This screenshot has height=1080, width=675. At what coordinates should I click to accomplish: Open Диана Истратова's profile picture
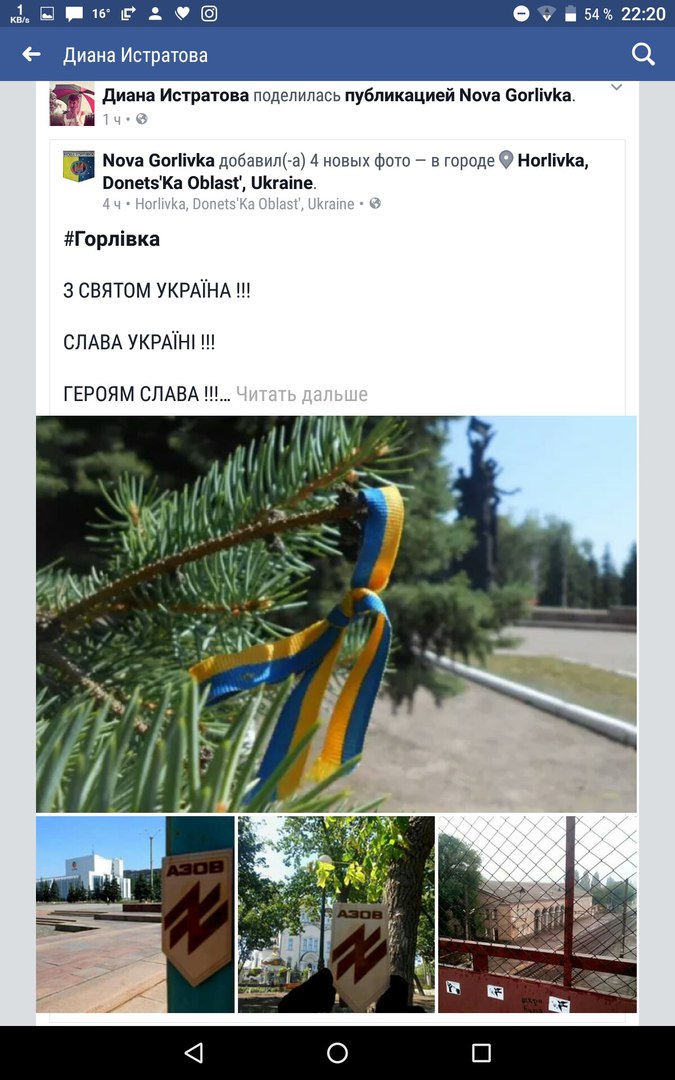[x=72, y=104]
